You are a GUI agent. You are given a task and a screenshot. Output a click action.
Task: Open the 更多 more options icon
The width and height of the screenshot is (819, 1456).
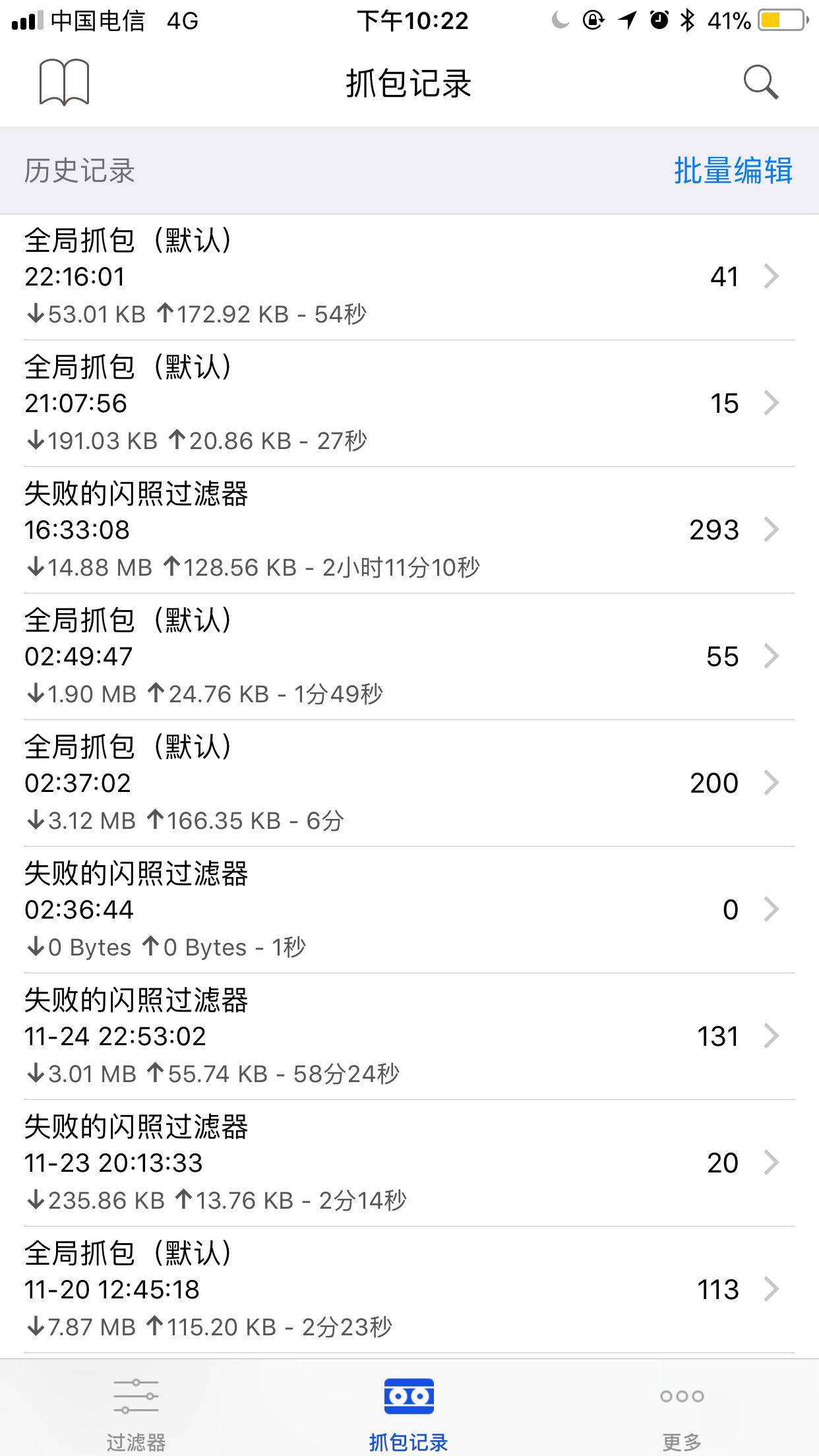(681, 1397)
